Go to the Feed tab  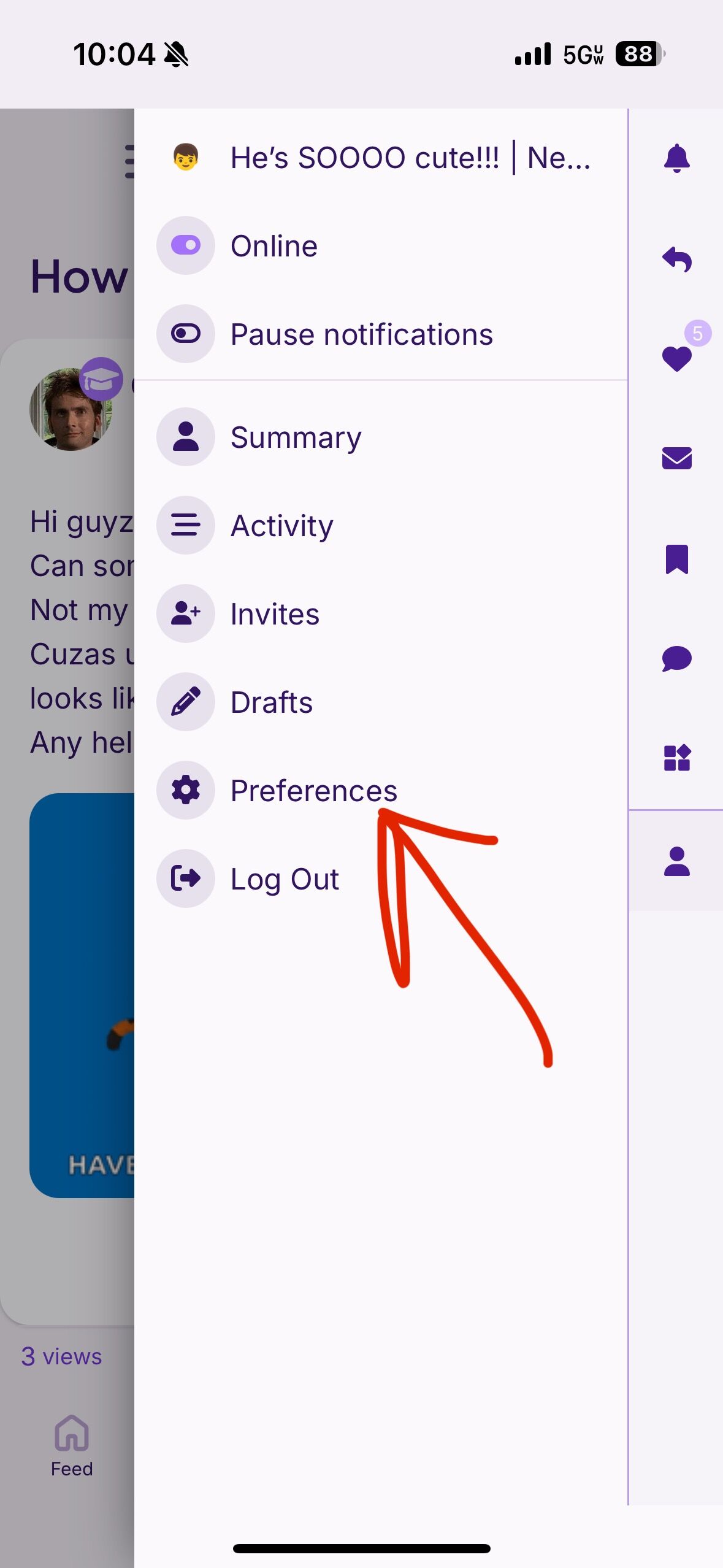click(72, 1447)
